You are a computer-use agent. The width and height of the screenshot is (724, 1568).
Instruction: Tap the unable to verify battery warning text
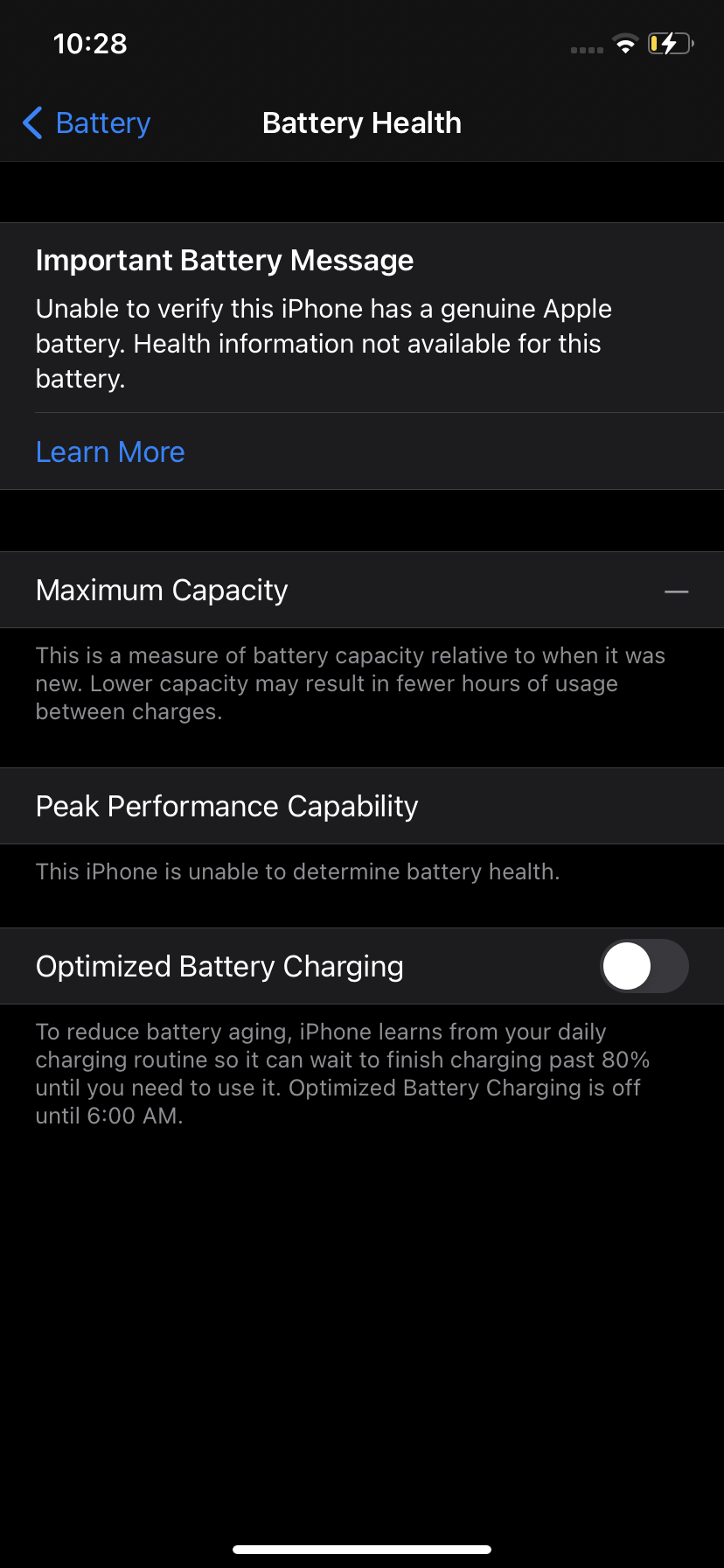(324, 343)
